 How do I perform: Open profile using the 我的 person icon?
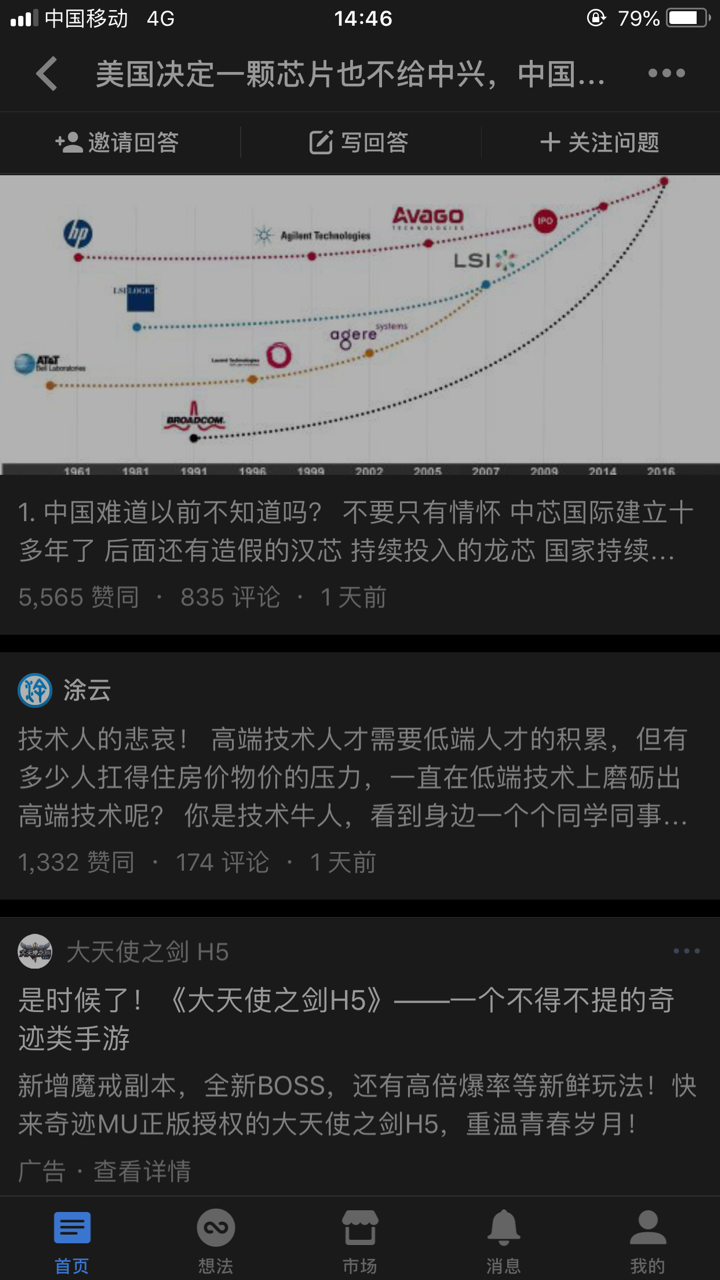[648, 1229]
